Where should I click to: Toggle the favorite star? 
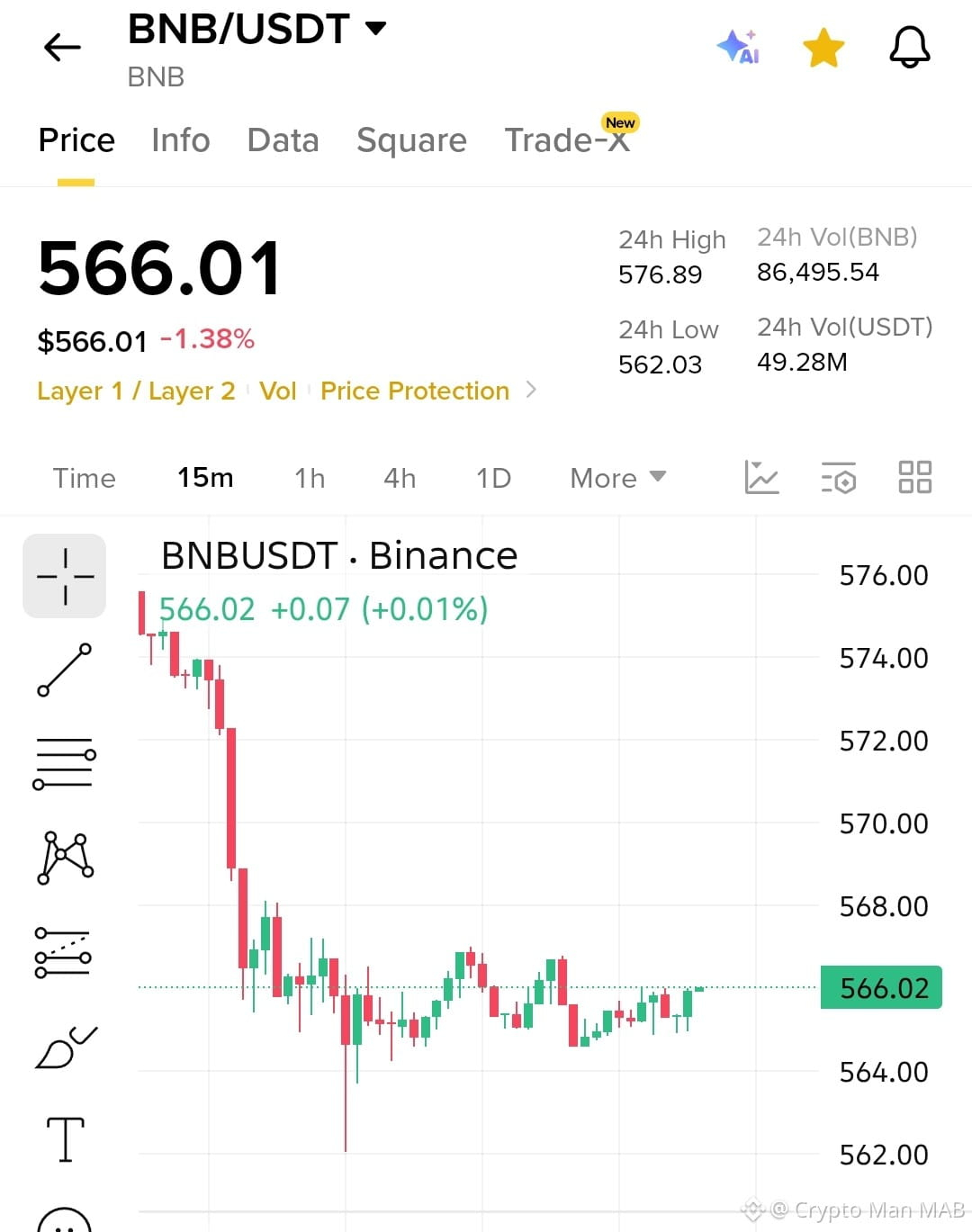click(x=823, y=47)
